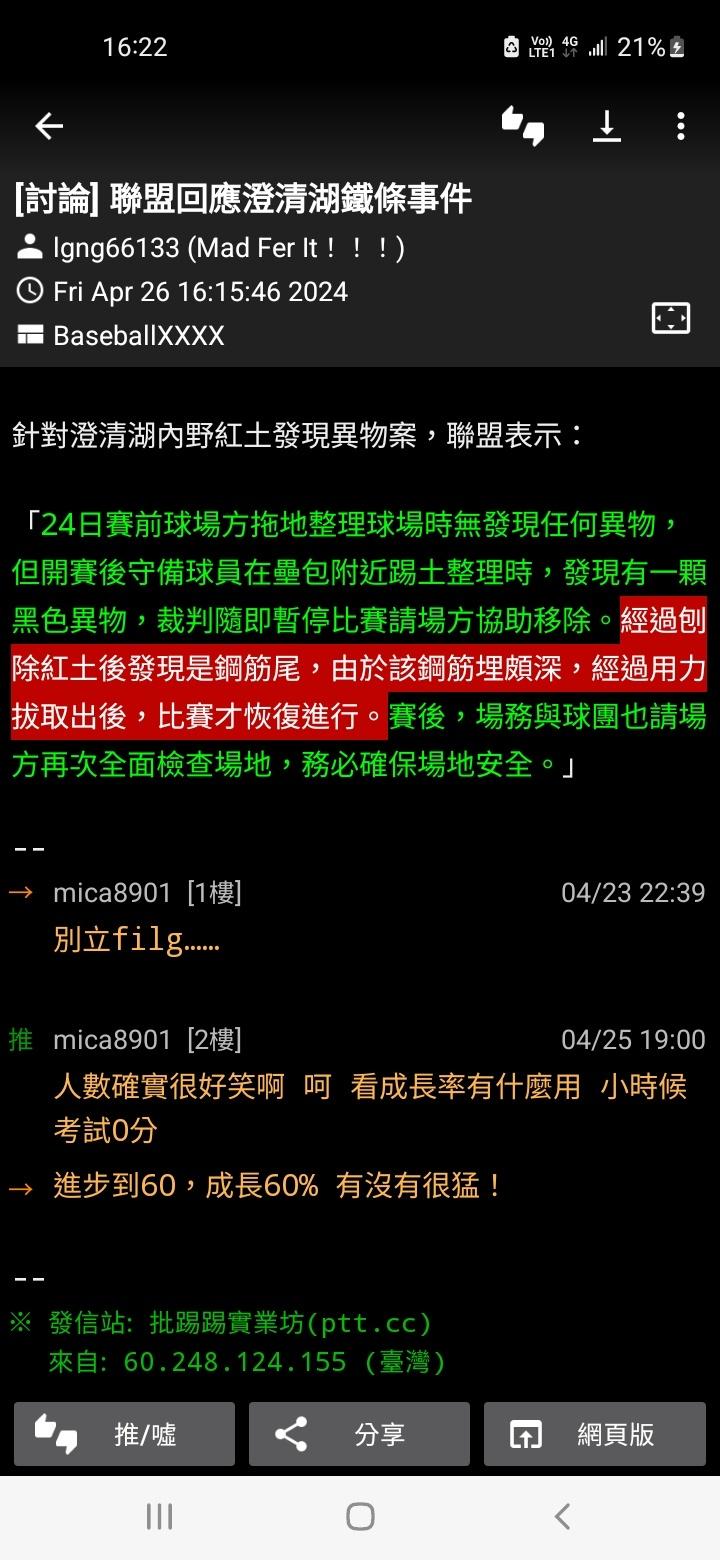
Task: Tap the thumbs up/down icon in the app bar
Action: pos(523,126)
